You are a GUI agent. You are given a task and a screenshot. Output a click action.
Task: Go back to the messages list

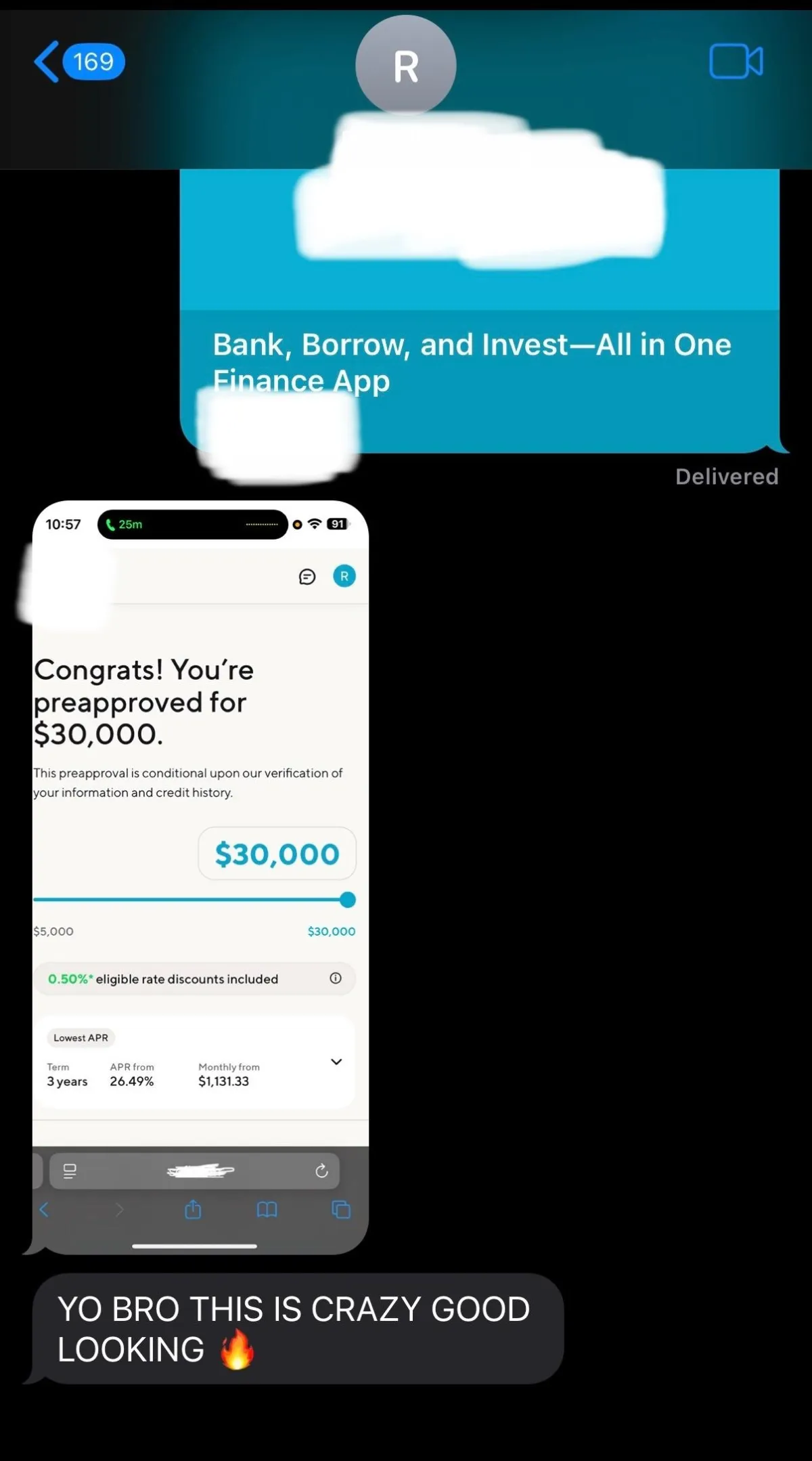point(78,62)
